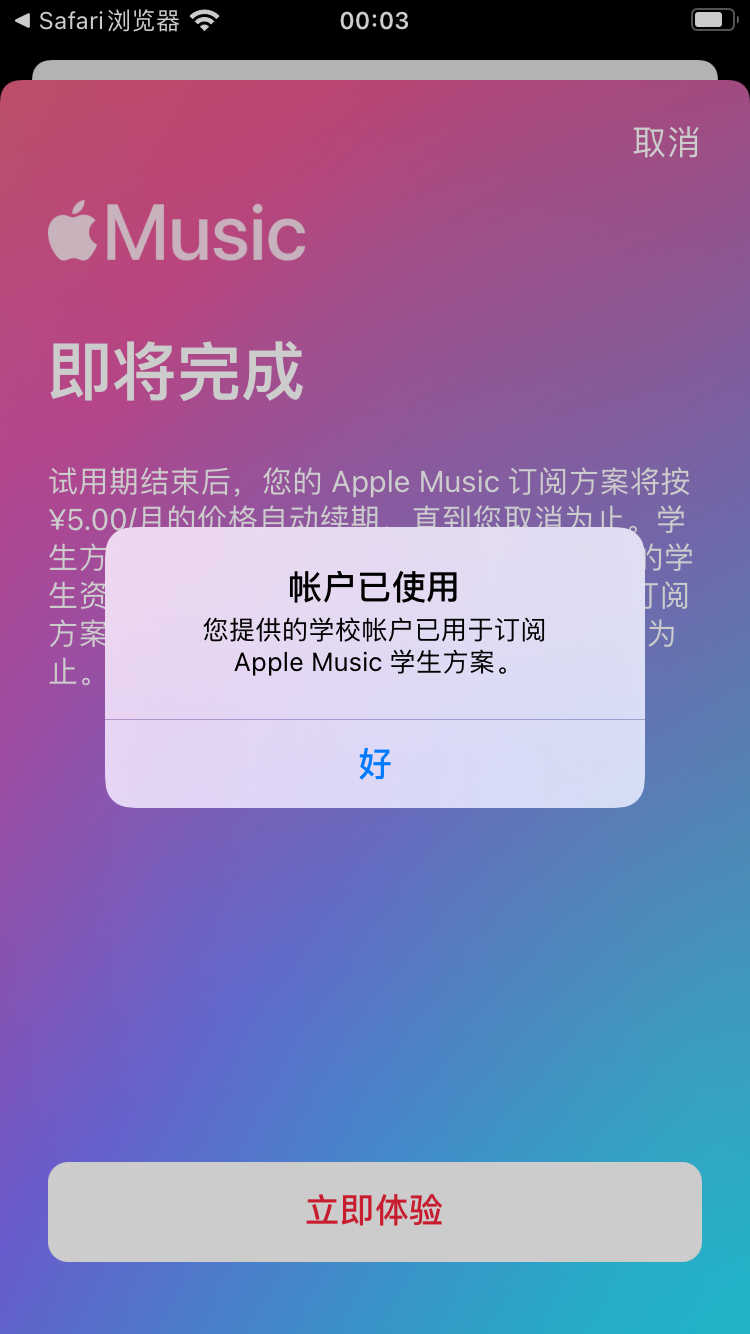
Task: Tap the 立即体验 button
Action: tap(375, 1211)
